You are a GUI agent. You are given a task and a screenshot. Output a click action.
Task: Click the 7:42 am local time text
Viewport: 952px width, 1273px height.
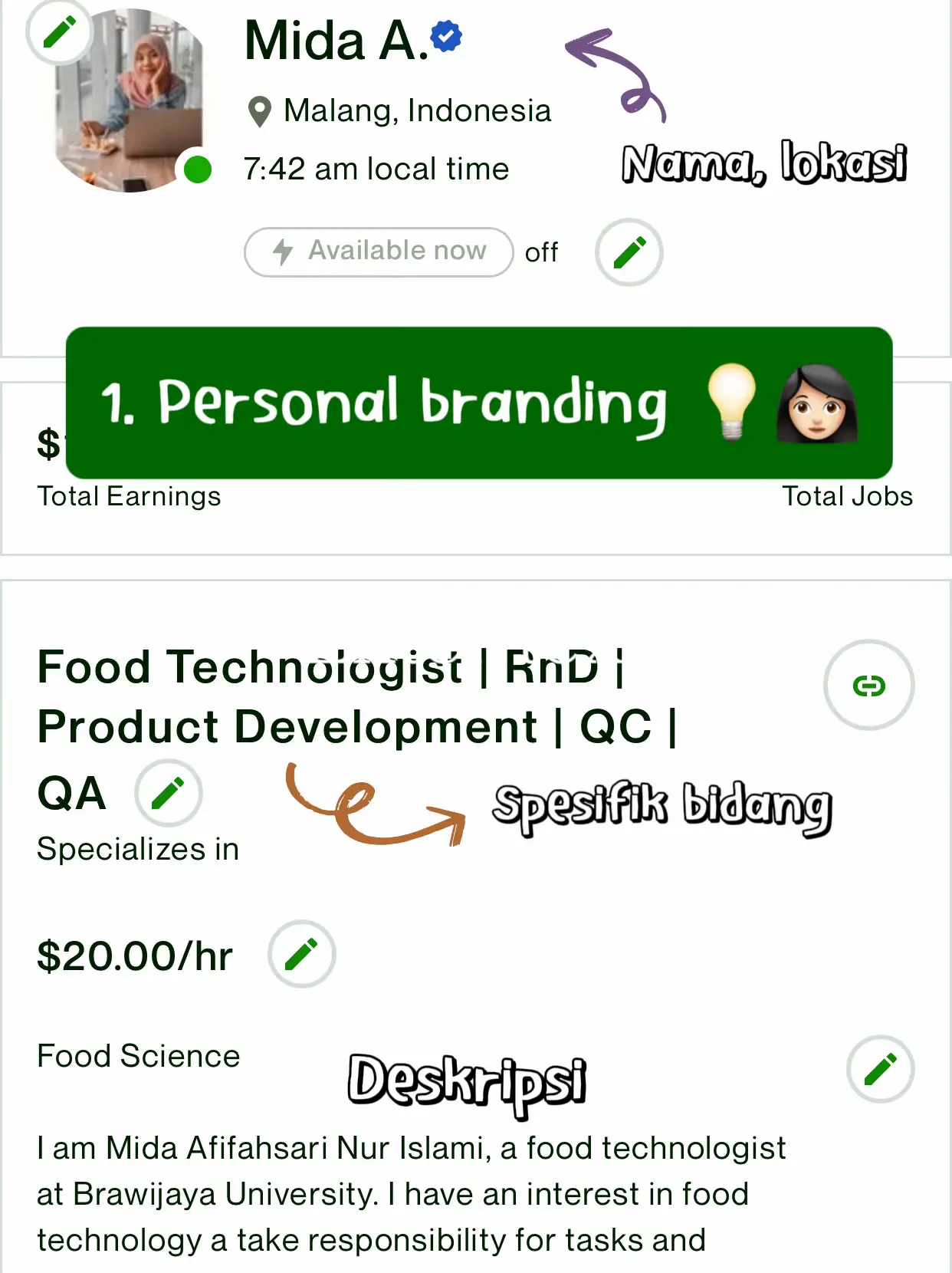[x=376, y=168]
